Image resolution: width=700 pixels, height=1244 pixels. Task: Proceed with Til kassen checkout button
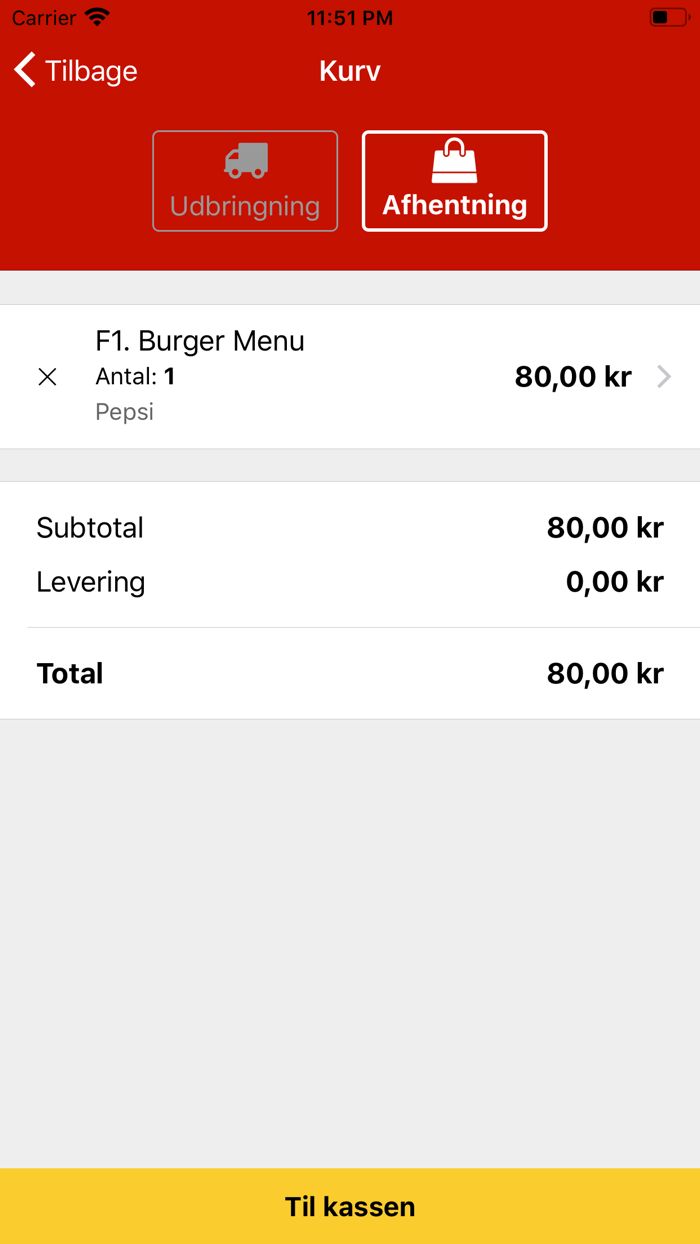pyautogui.click(x=350, y=1206)
